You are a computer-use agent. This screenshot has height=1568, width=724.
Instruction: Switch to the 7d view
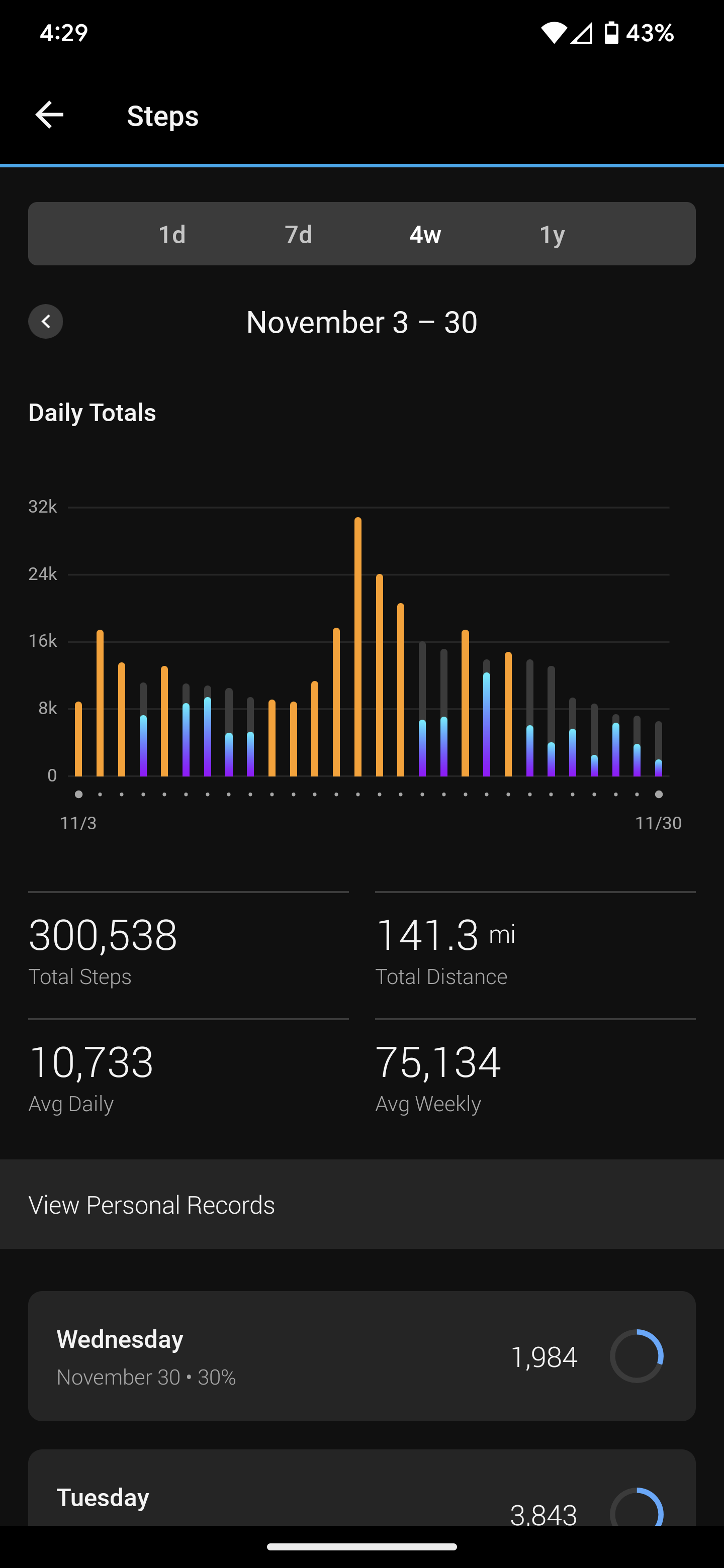point(298,234)
